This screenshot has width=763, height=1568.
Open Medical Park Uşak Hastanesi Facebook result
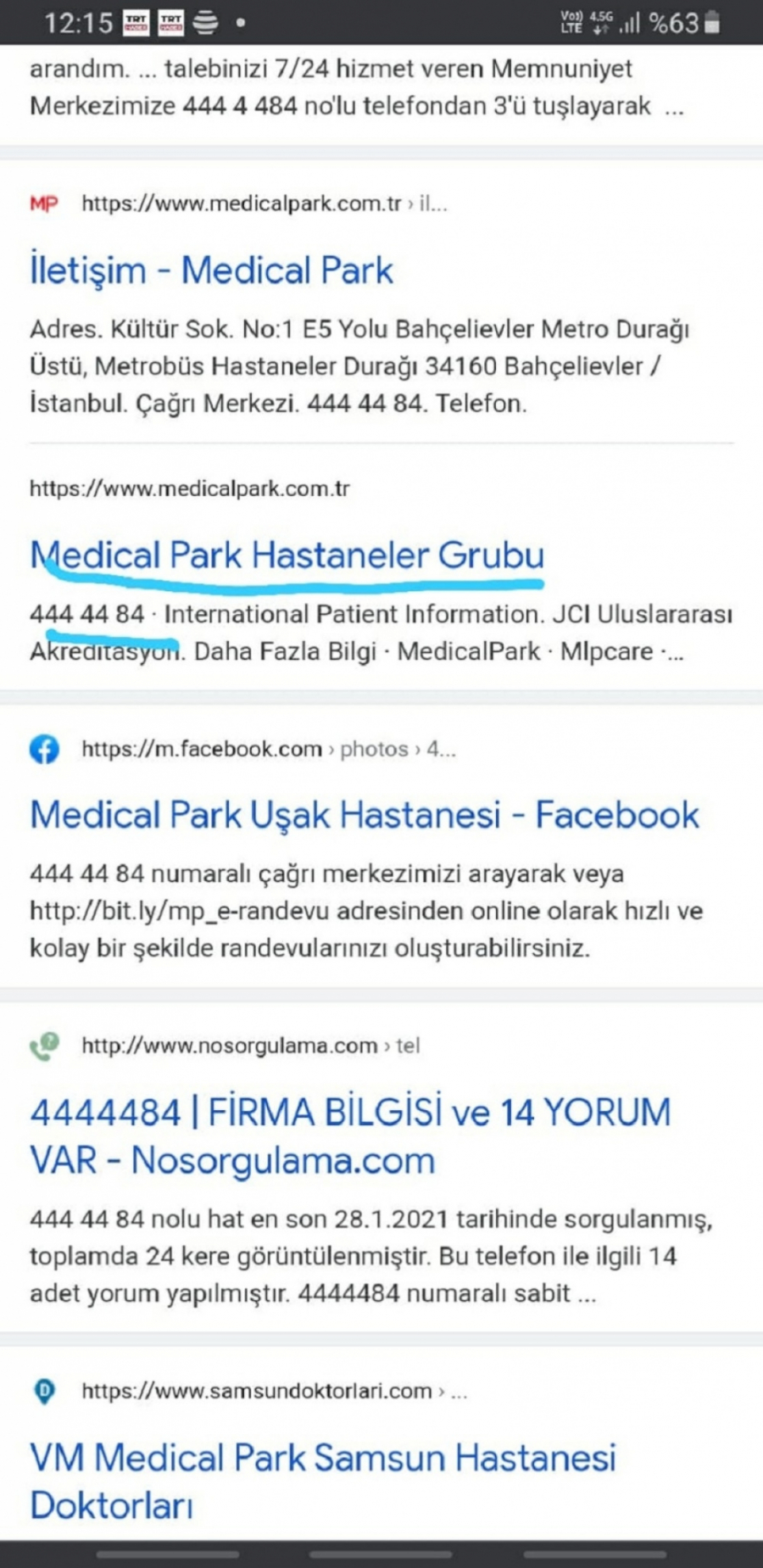[365, 815]
